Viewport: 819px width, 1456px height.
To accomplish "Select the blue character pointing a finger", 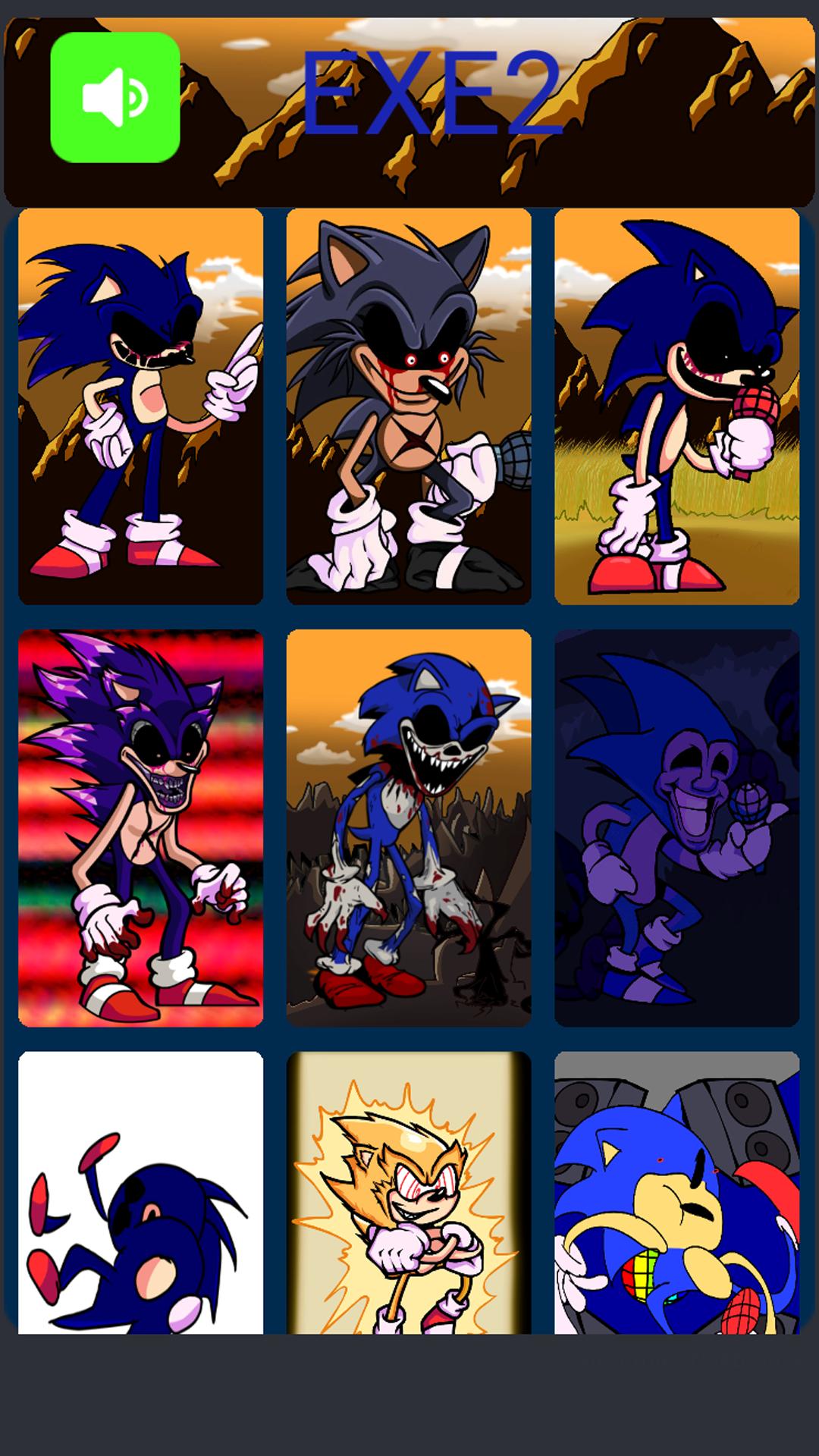I will (x=141, y=406).
